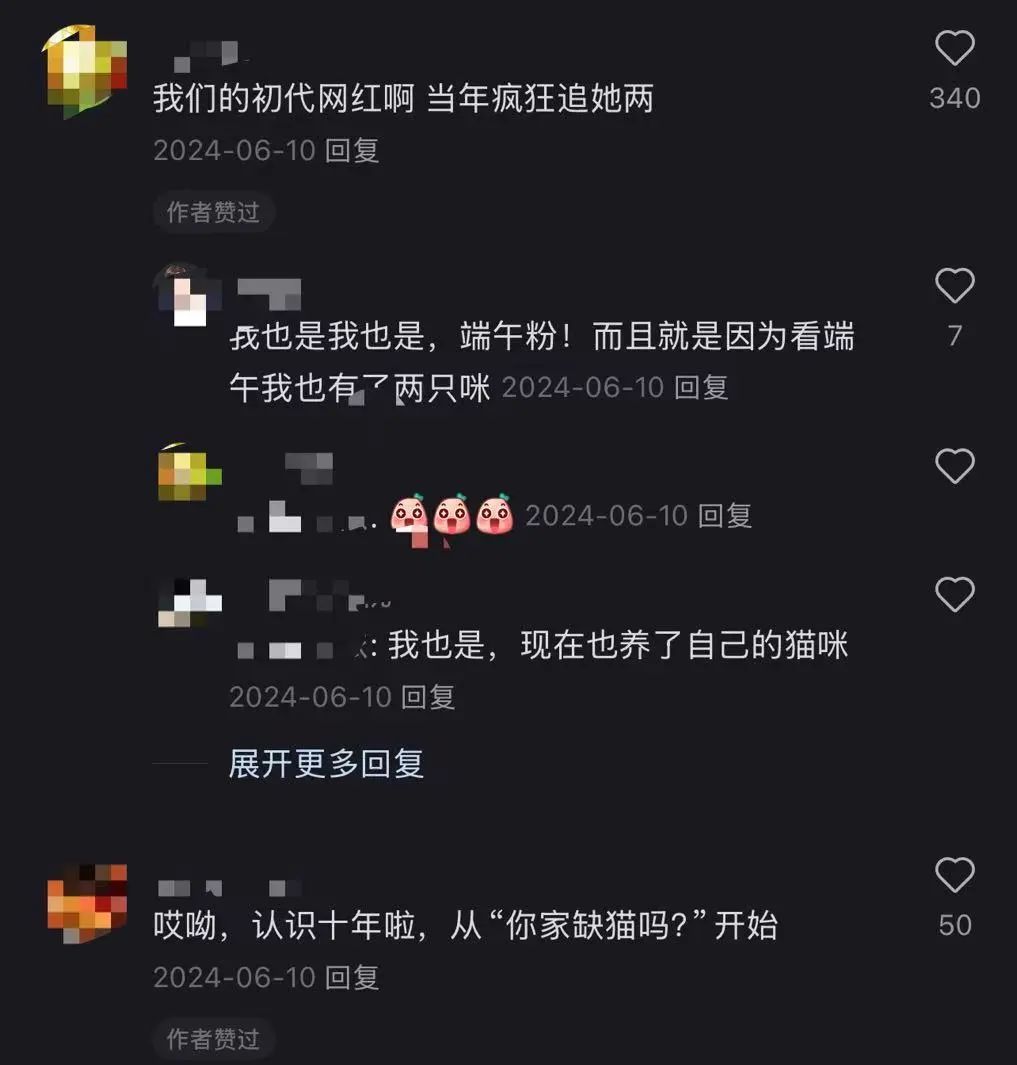Reply to the peach emoji comment

tap(725, 516)
